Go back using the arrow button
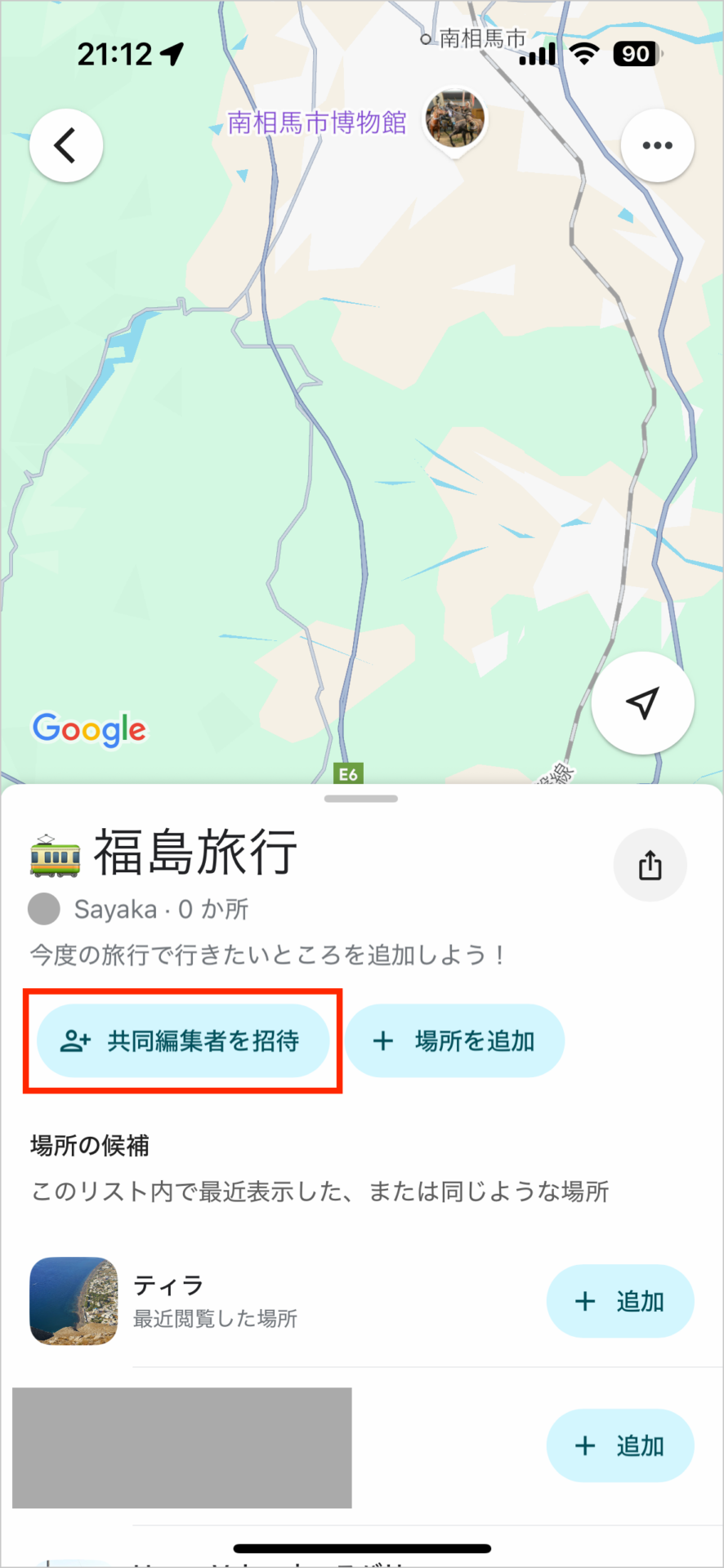 point(66,145)
